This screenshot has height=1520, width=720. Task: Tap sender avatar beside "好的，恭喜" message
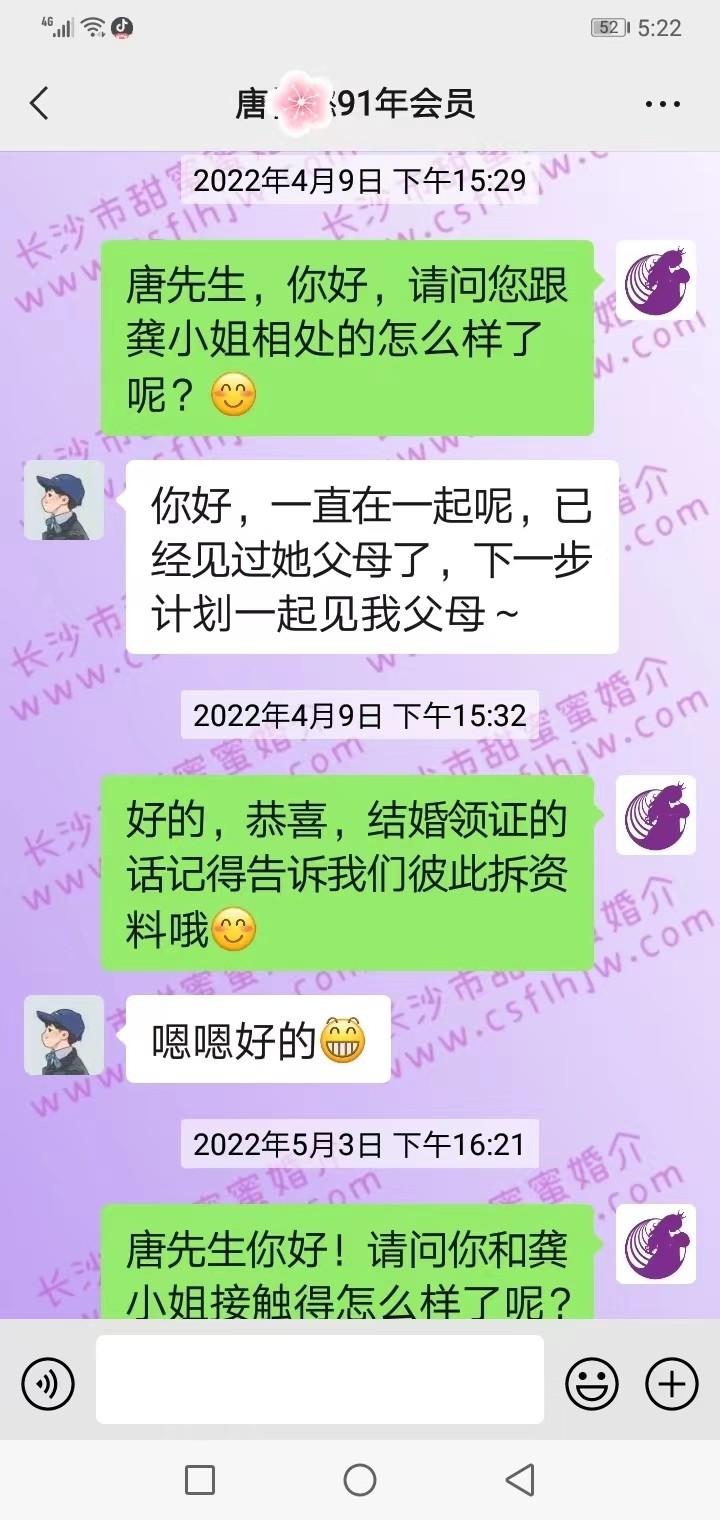click(x=655, y=815)
